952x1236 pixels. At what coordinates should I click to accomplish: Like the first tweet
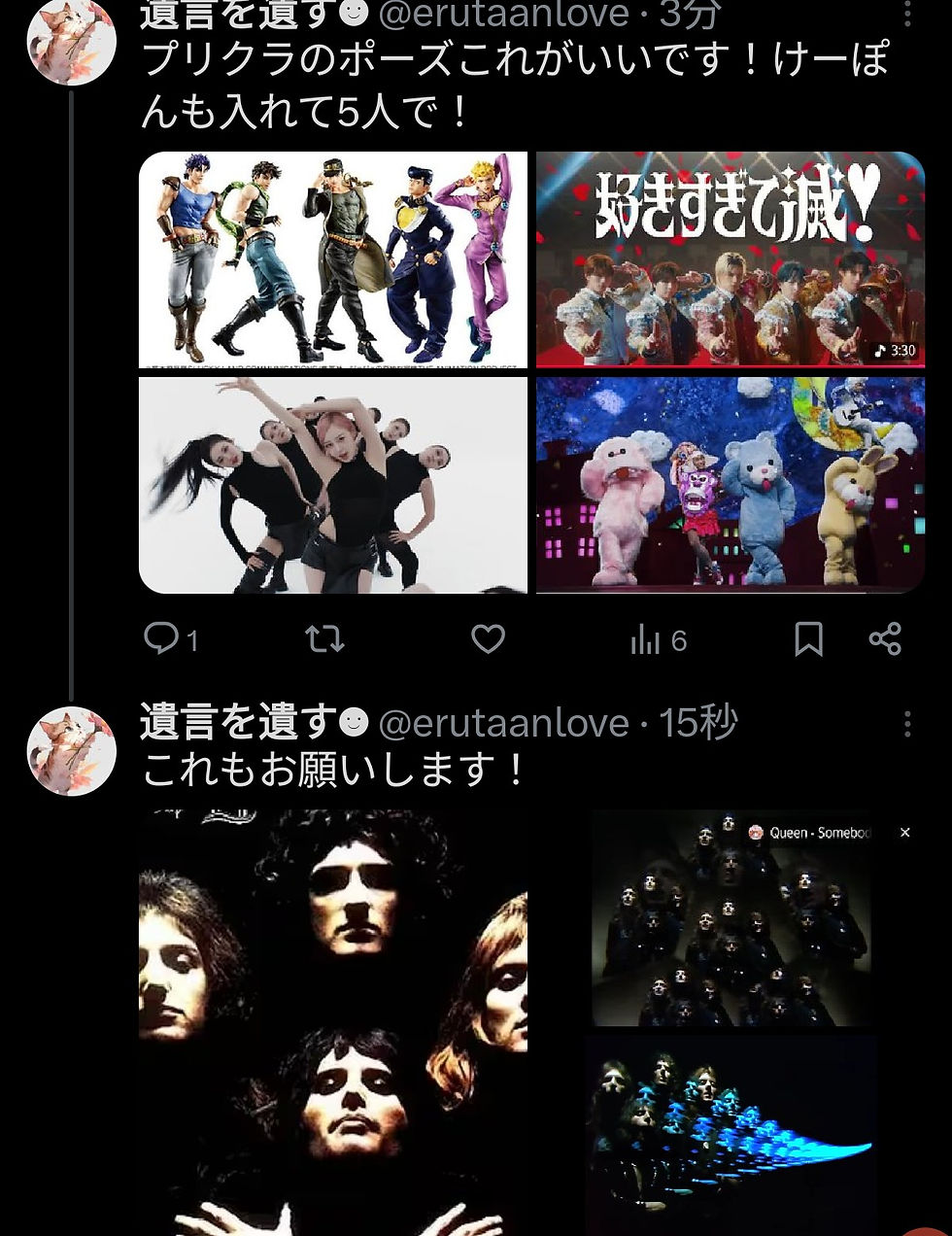click(x=486, y=639)
